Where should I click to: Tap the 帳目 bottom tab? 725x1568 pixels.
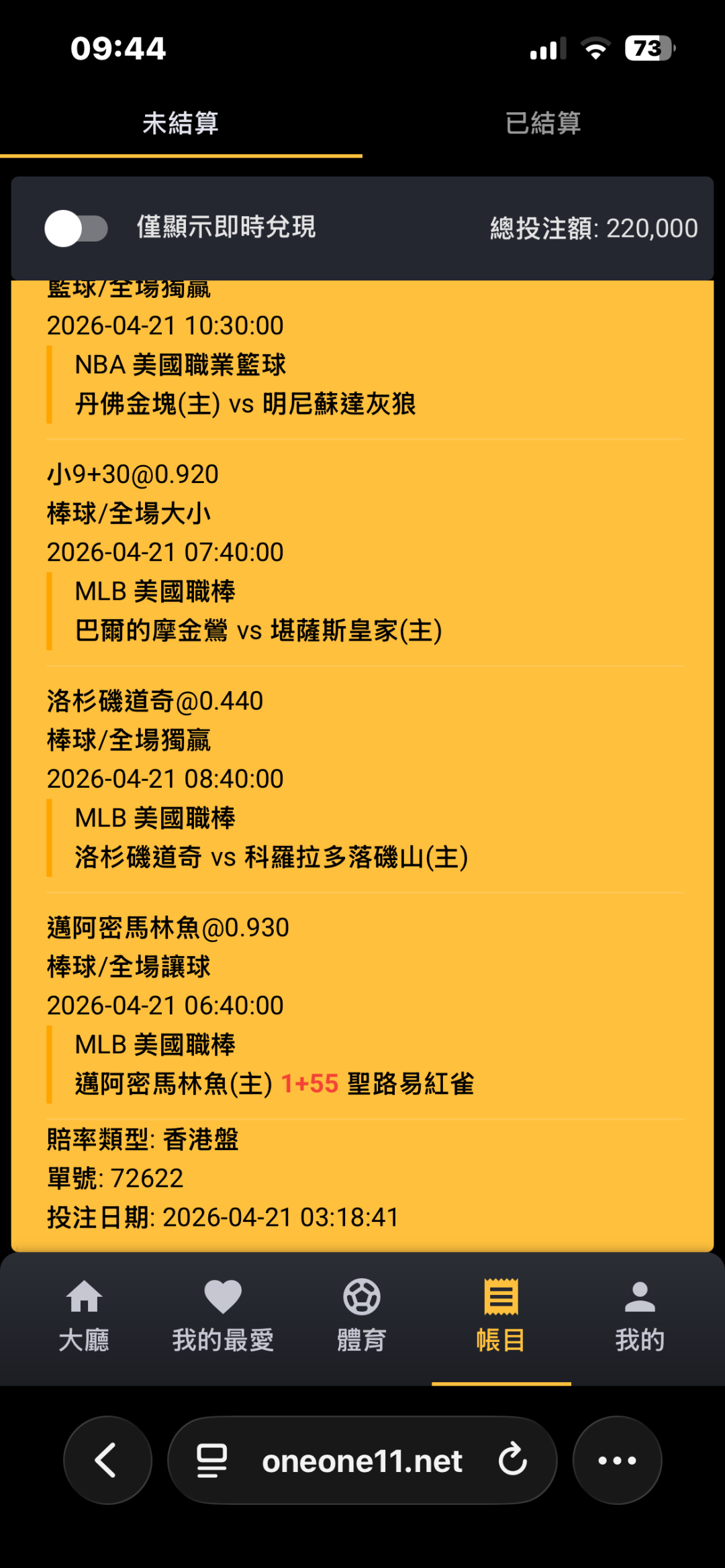pos(501,1316)
